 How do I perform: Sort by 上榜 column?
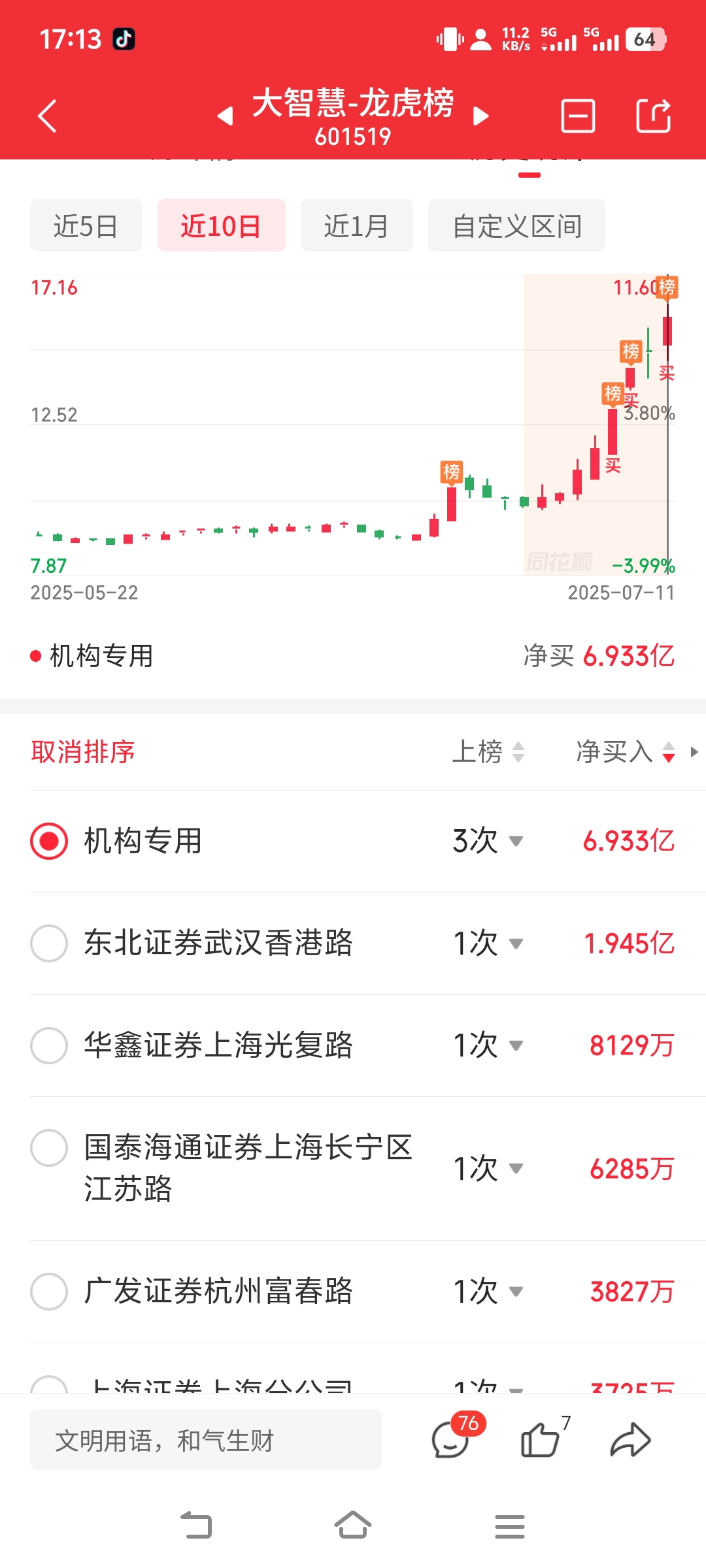pyautogui.click(x=488, y=752)
